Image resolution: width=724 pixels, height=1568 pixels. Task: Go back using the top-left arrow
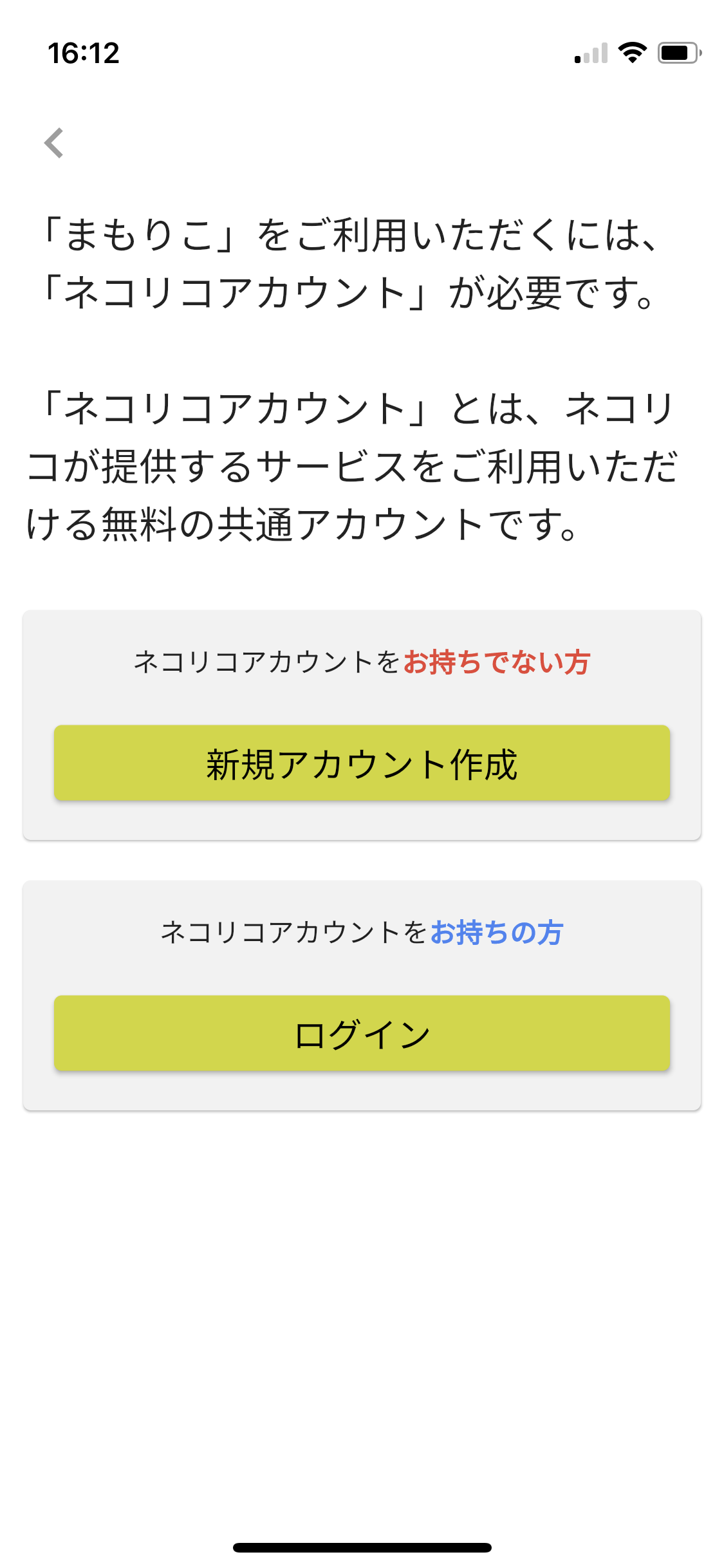pos(54,142)
